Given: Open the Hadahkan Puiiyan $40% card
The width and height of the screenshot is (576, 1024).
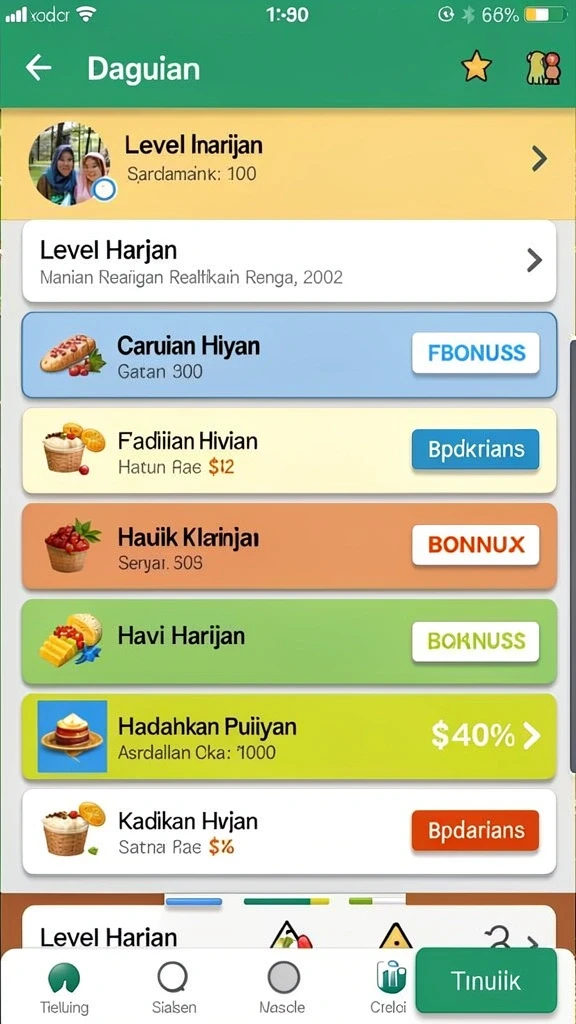Looking at the screenshot, I should pyautogui.click(x=289, y=736).
